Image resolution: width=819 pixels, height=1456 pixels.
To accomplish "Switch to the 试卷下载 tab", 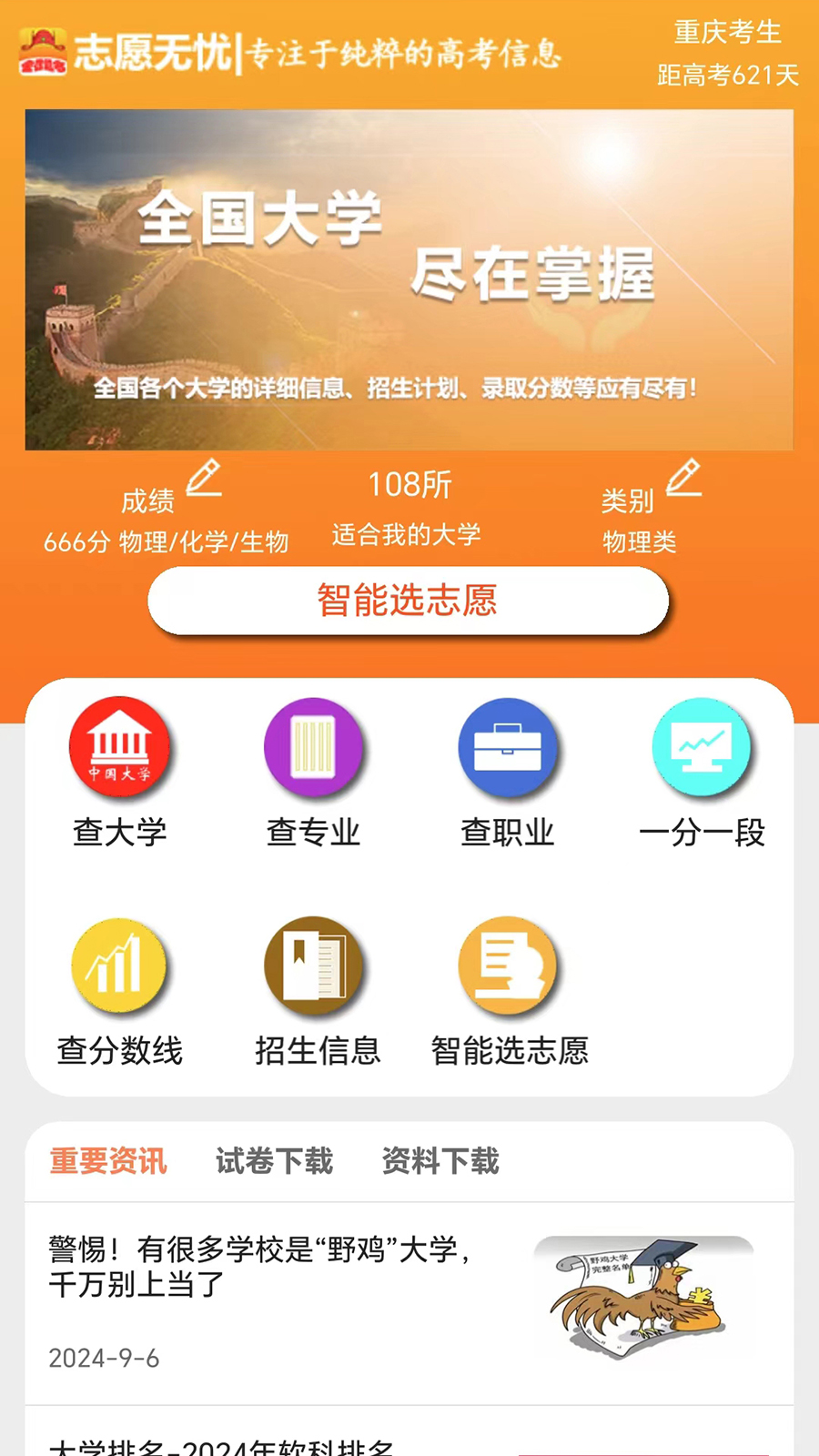I will tap(274, 1161).
